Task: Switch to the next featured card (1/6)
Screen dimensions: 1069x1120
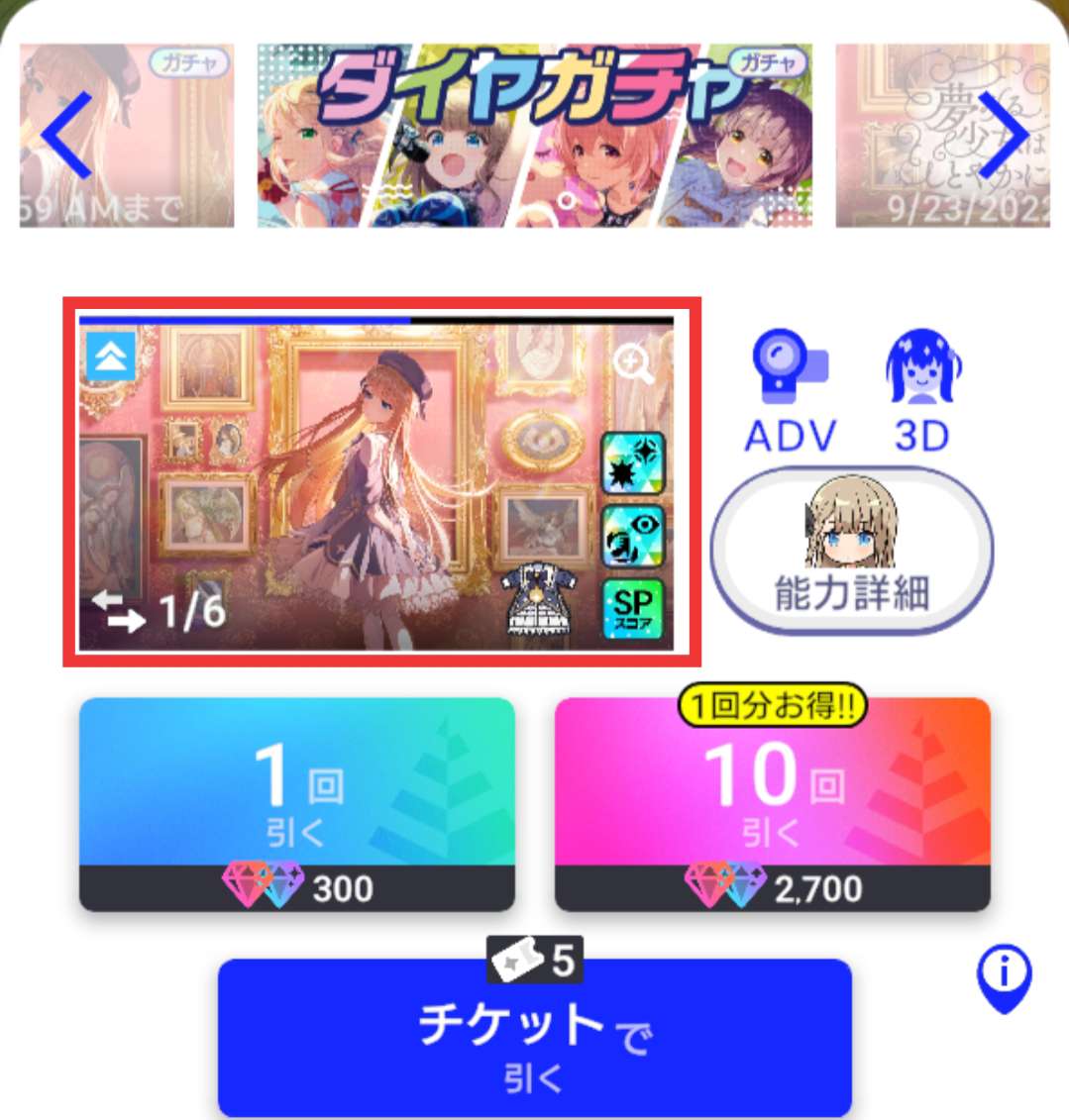Action: coord(159,611)
